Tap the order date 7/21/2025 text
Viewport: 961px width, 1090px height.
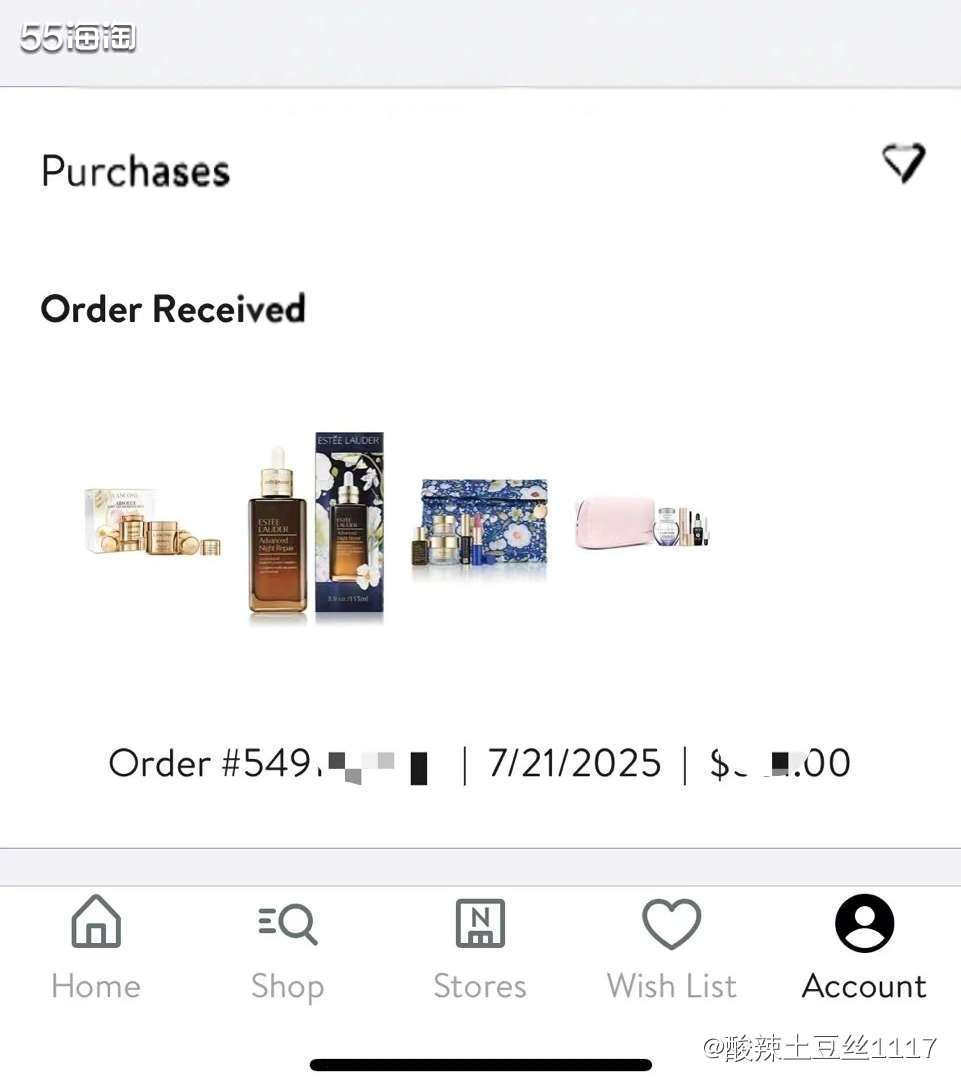coord(575,762)
